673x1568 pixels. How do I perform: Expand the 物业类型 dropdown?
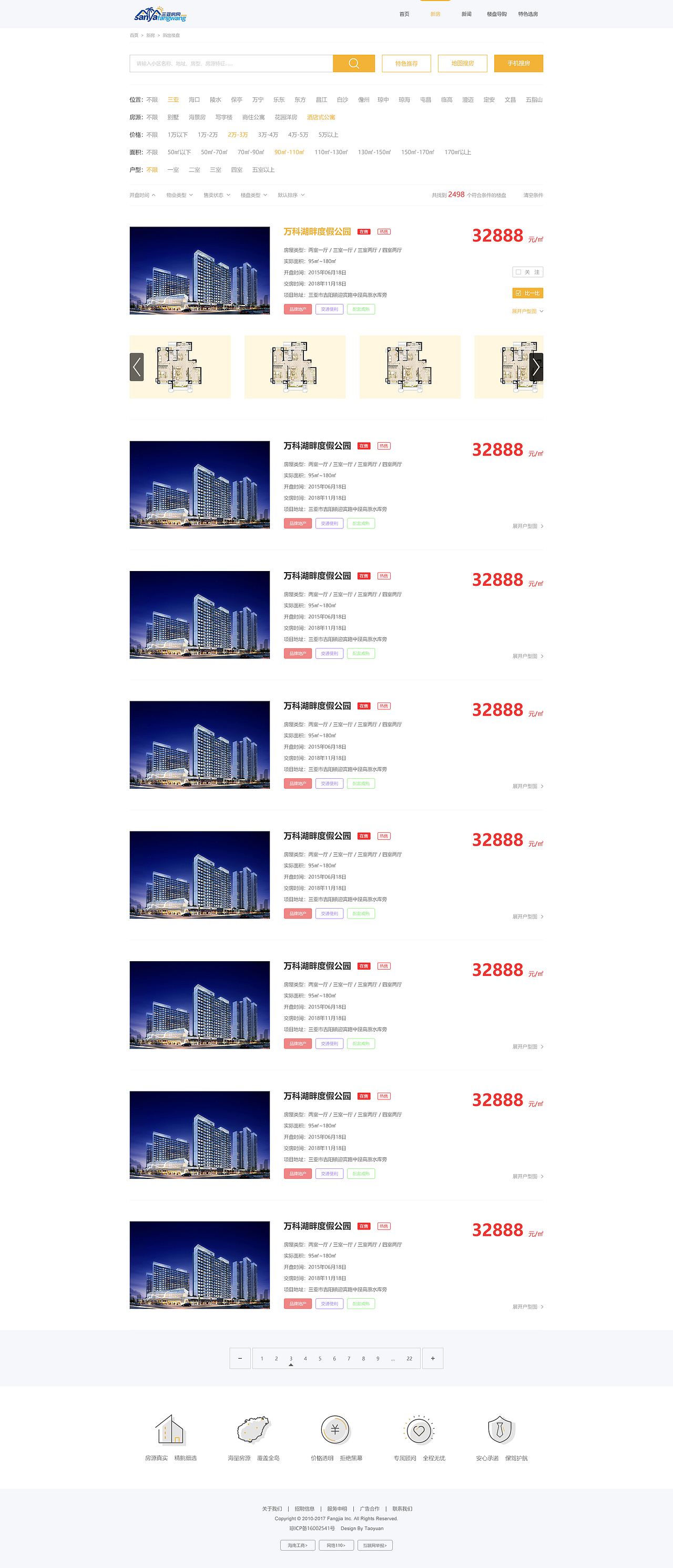point(179,196)
